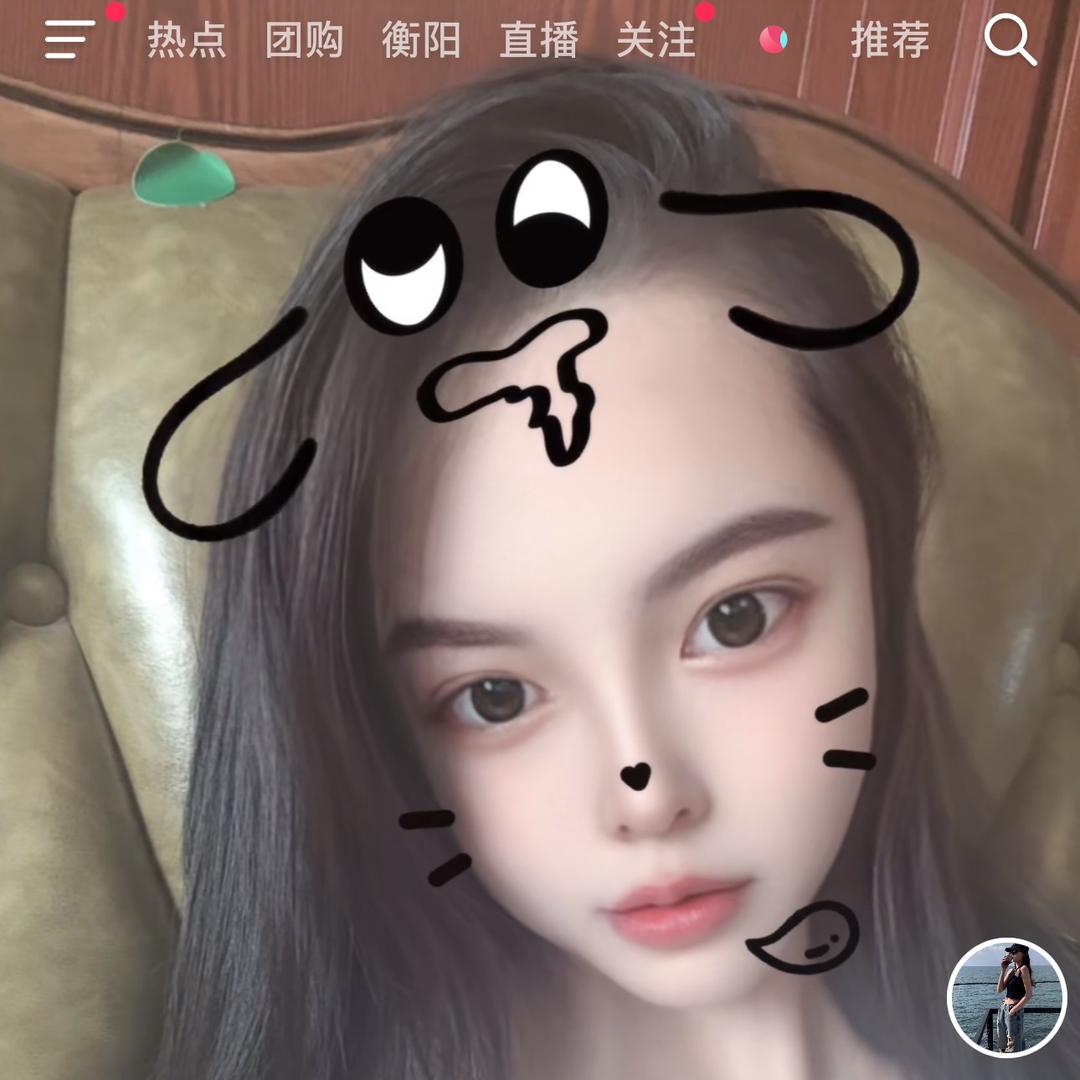Screen dimensions: 1080x1080
Task: Open the 团购 tab
Action: tap(304, 41)
